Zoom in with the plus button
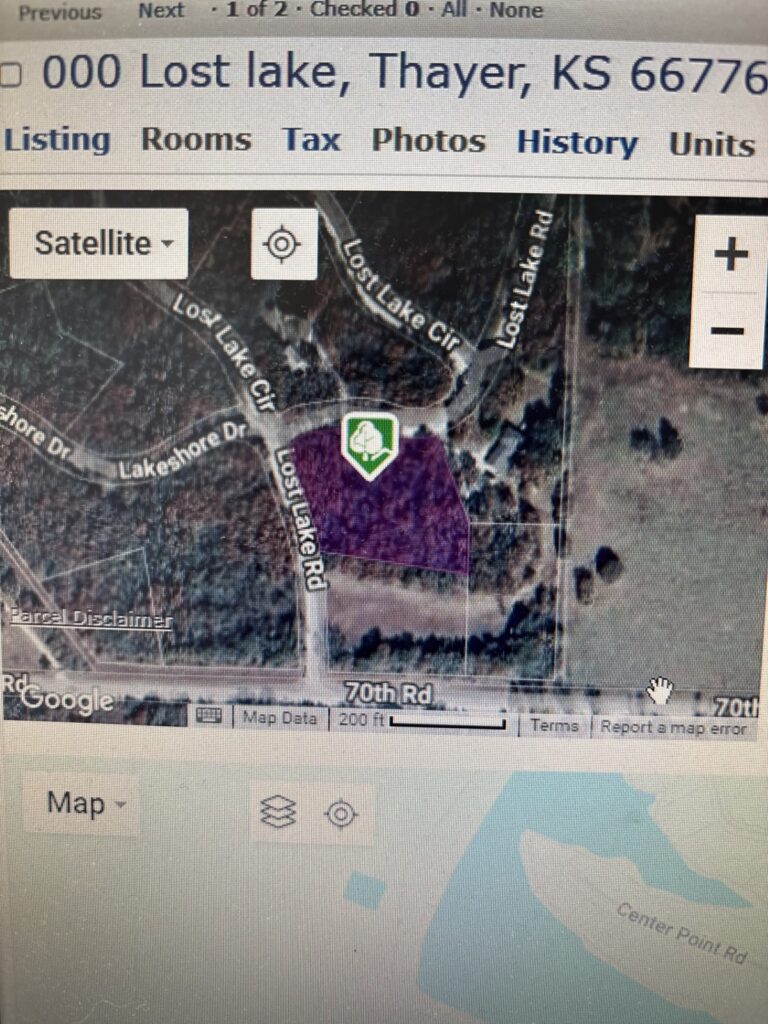Screen dimensions: 768x1024 coord(730,254)
